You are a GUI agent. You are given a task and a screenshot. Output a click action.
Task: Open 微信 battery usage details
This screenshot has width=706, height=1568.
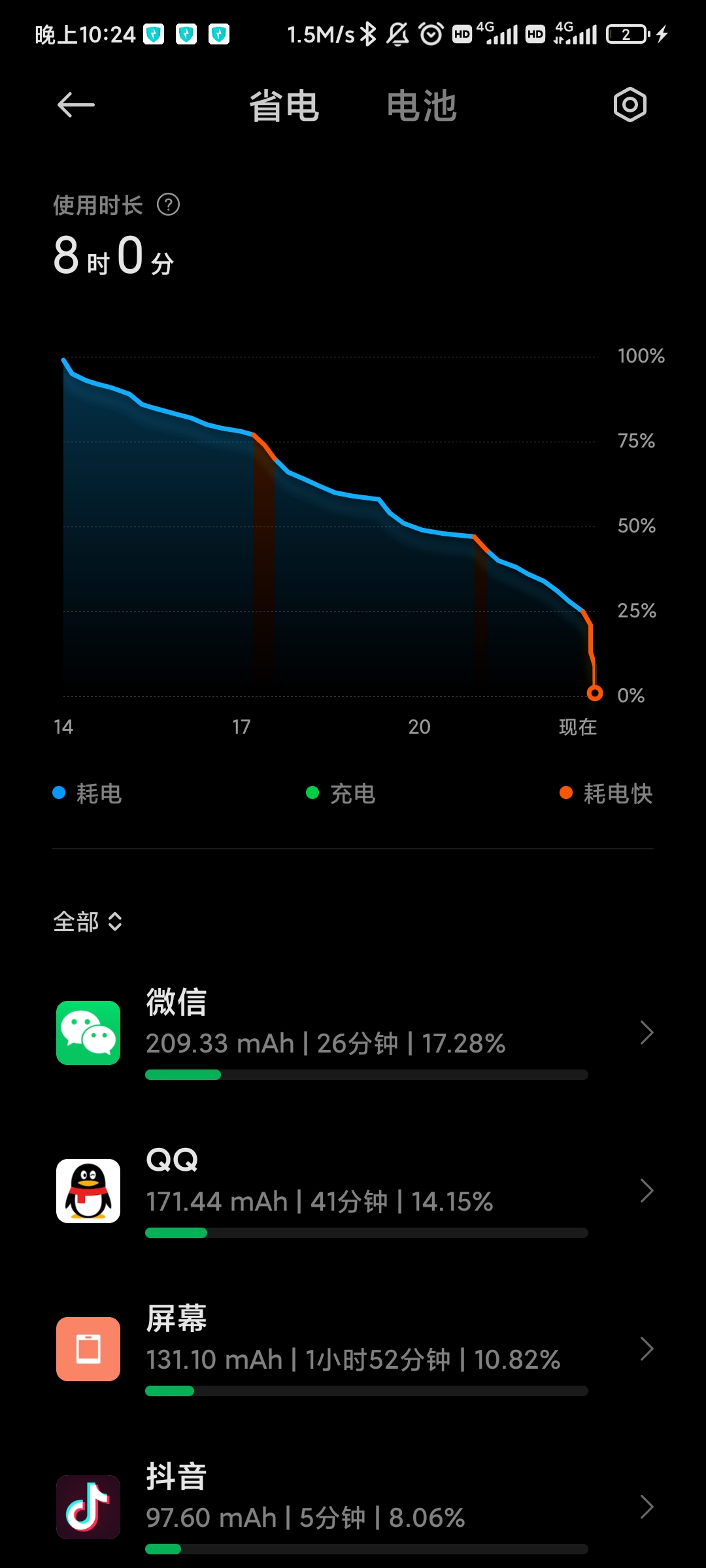353,1033
